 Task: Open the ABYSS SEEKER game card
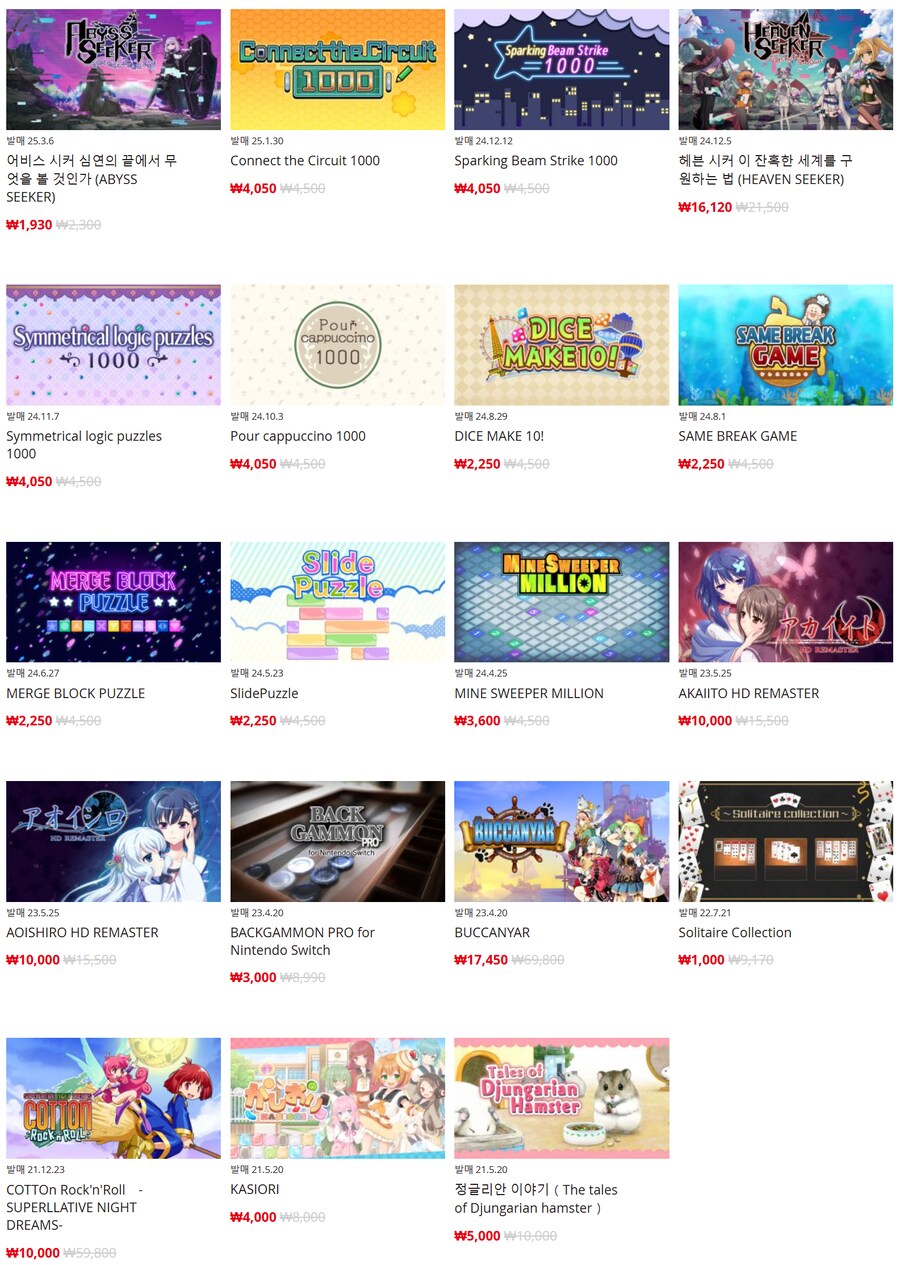tap(113, 70)
